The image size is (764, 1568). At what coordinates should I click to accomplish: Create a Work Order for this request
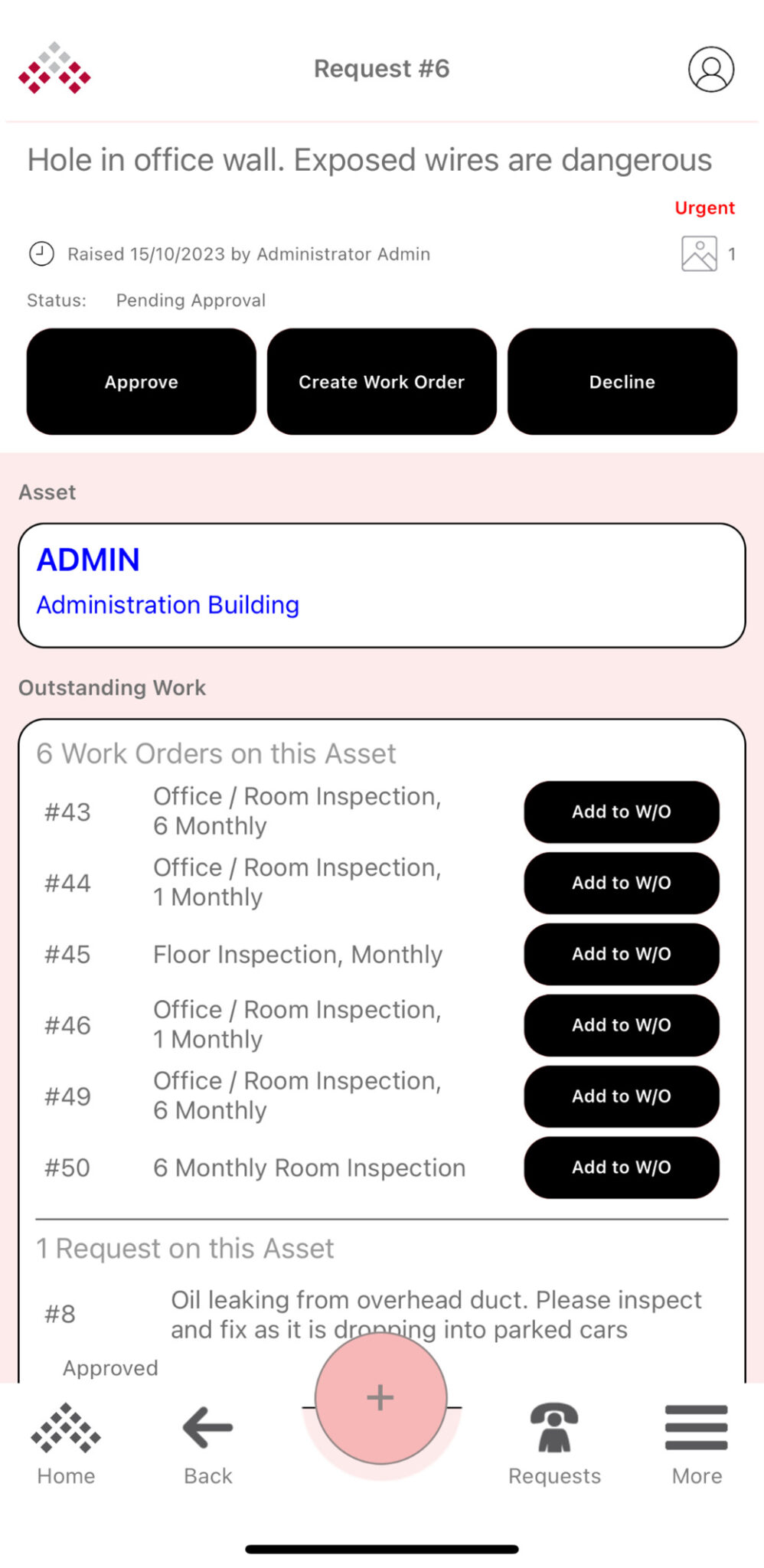click(381, 381)
